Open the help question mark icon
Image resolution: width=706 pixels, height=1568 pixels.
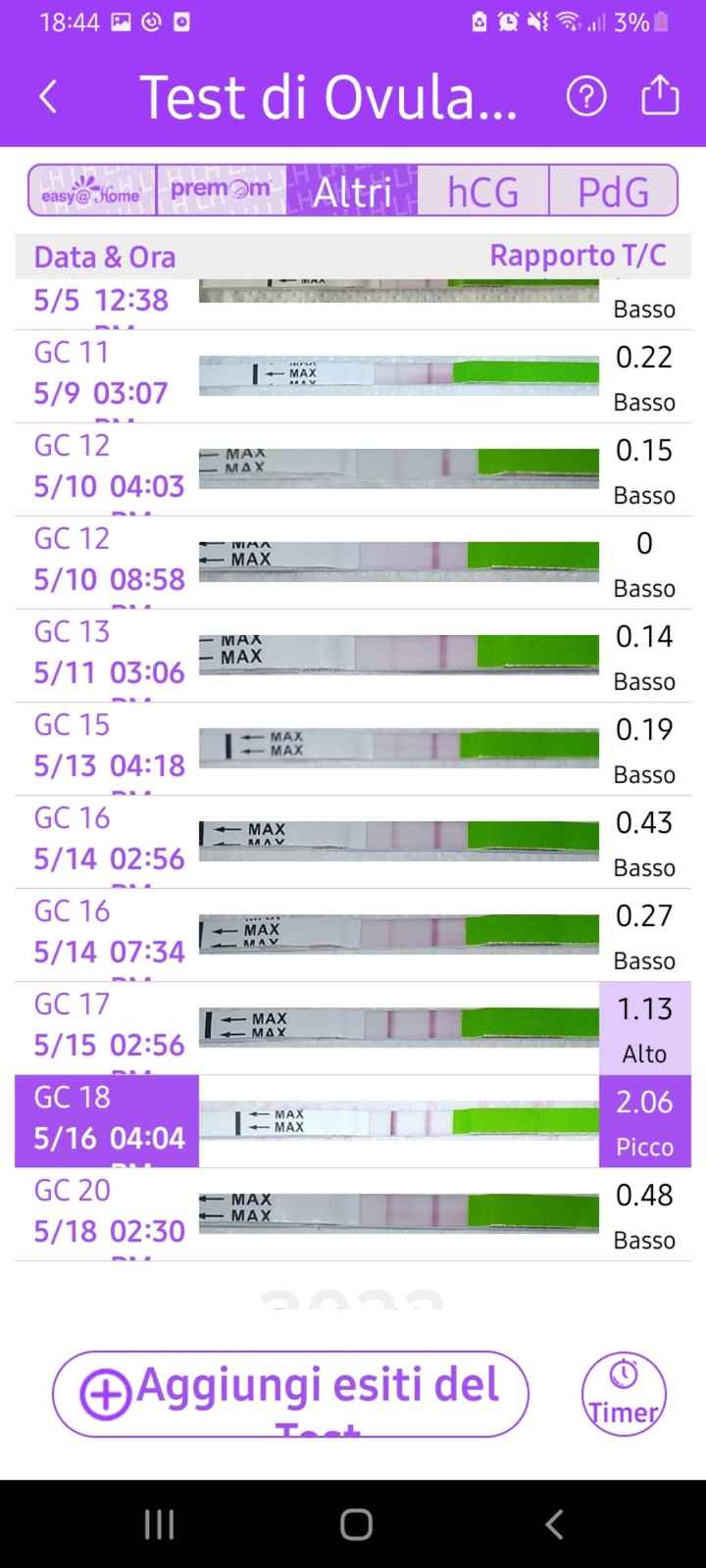point(586,96)
